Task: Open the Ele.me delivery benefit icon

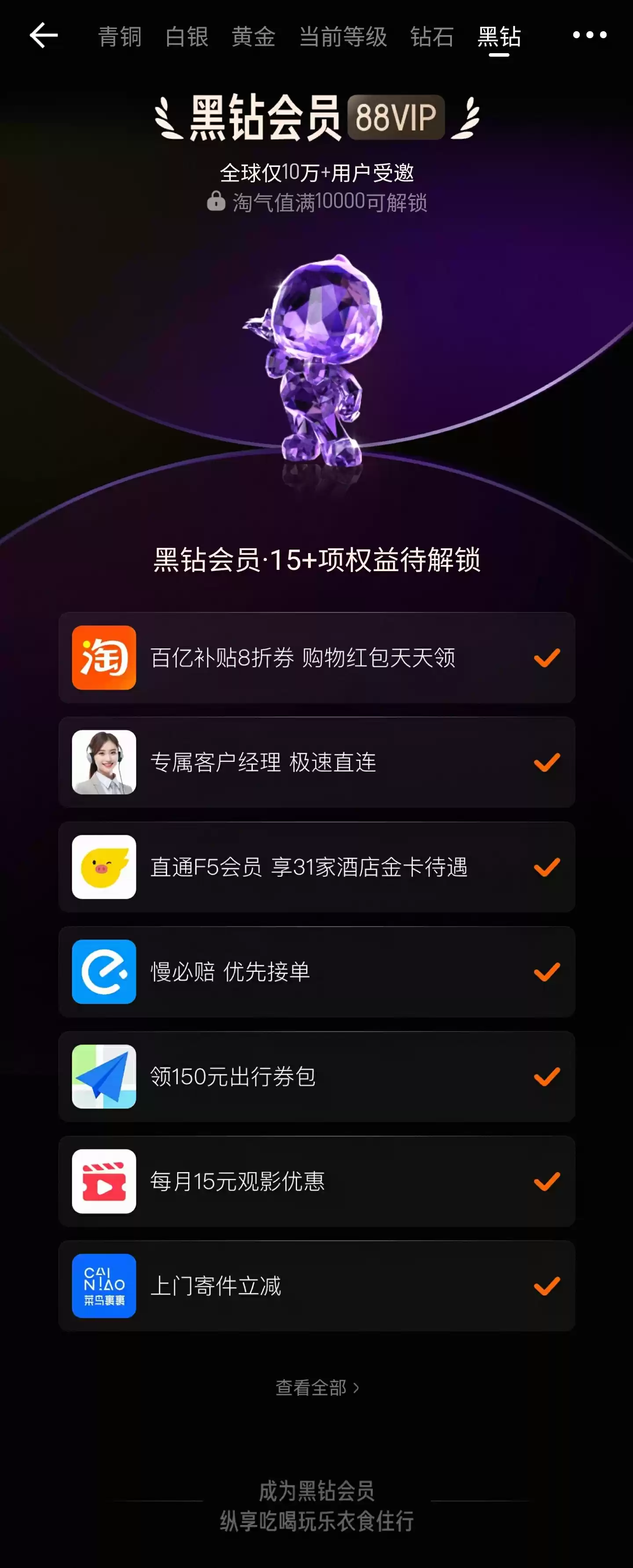Action: [x=104, y=971]
